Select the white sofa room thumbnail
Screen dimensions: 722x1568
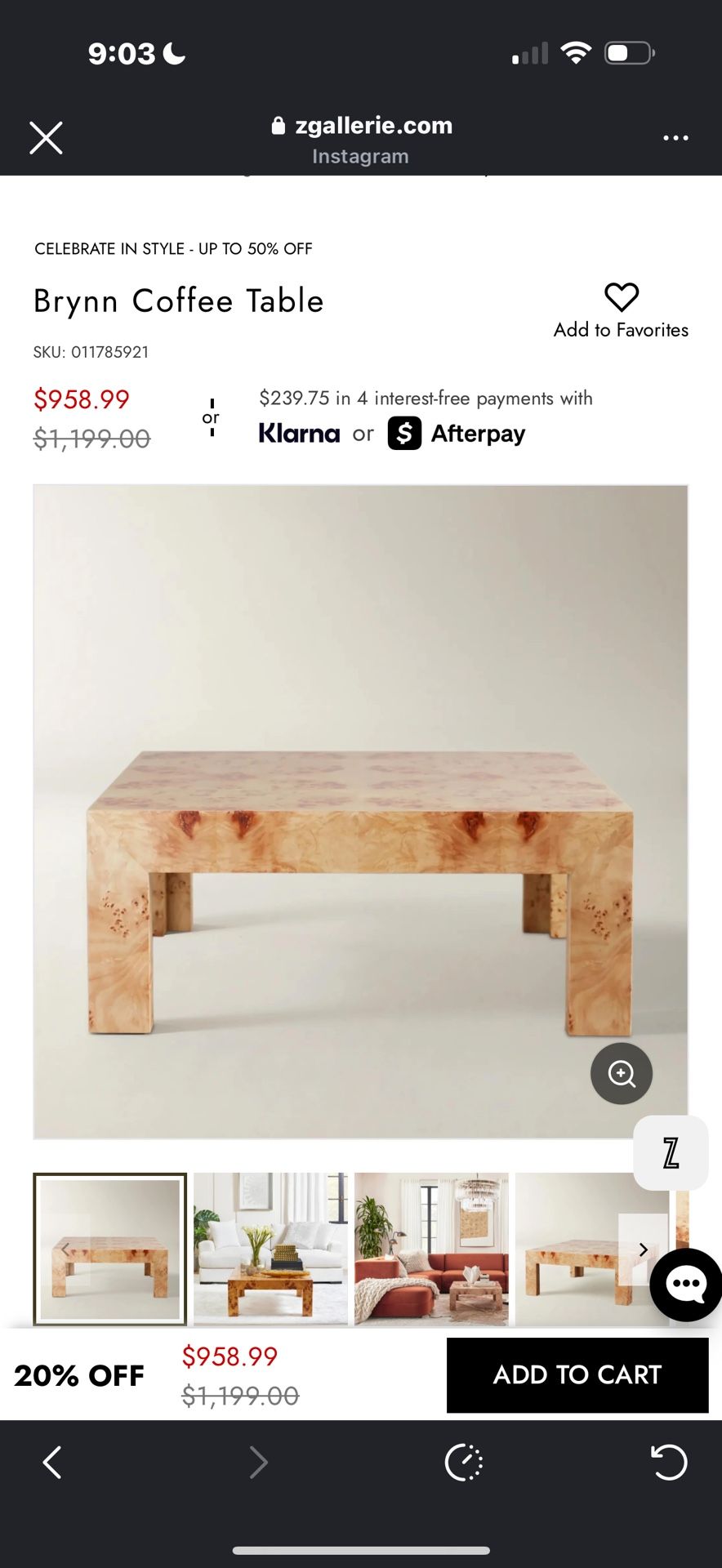[x=270, y=1249]
